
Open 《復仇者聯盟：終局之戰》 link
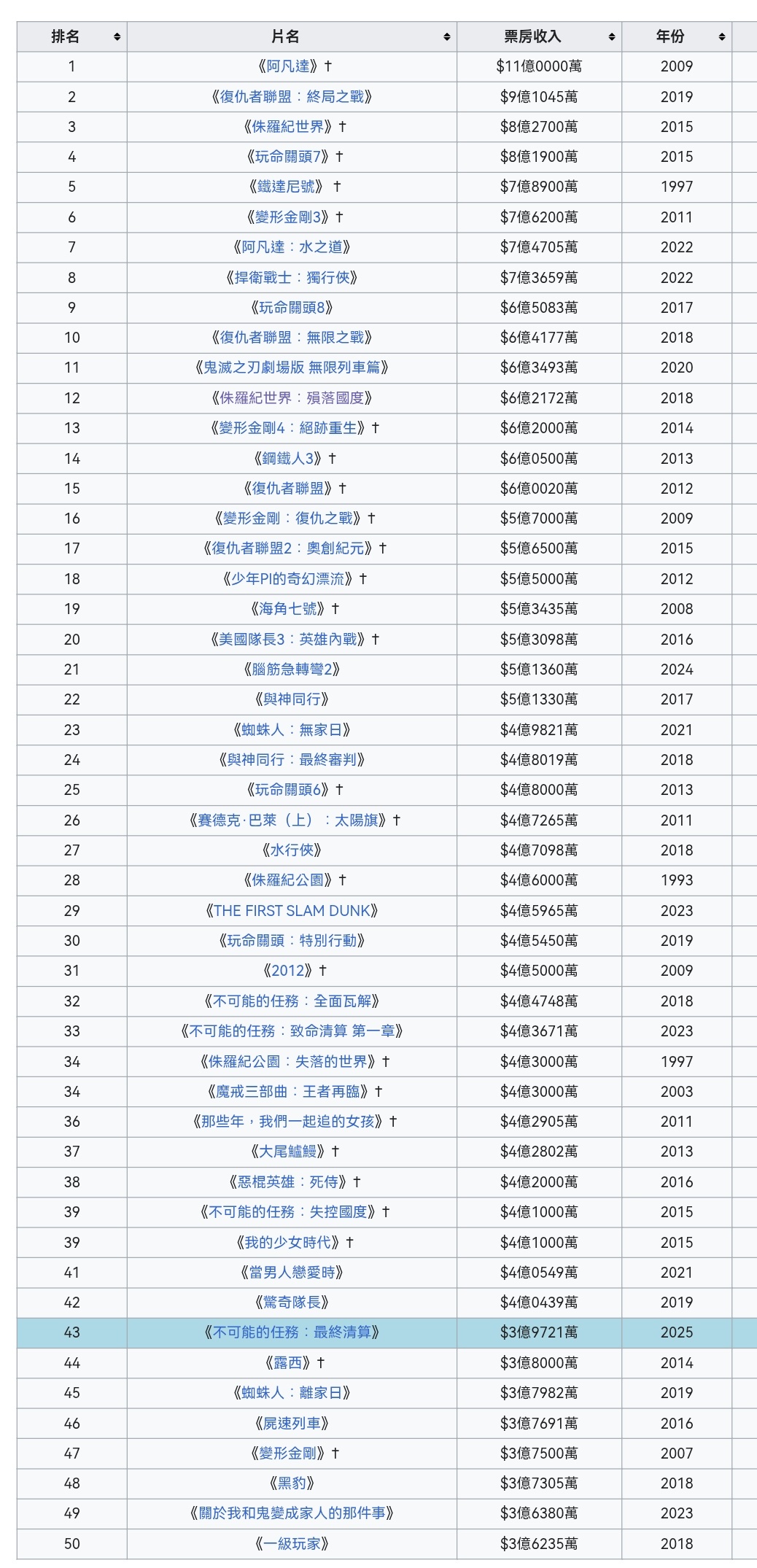(292, 97)
